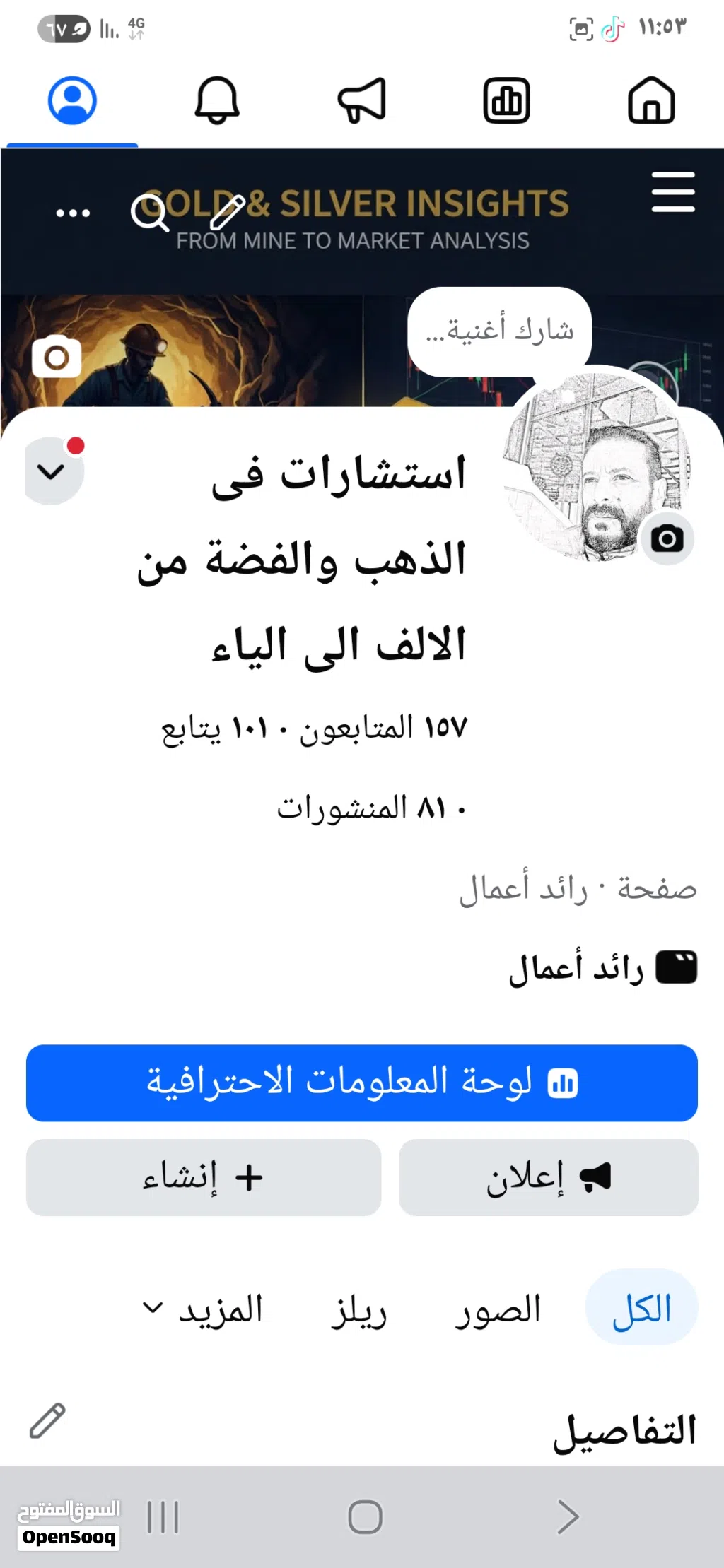
Task: Search within the page
Action: 149,212
